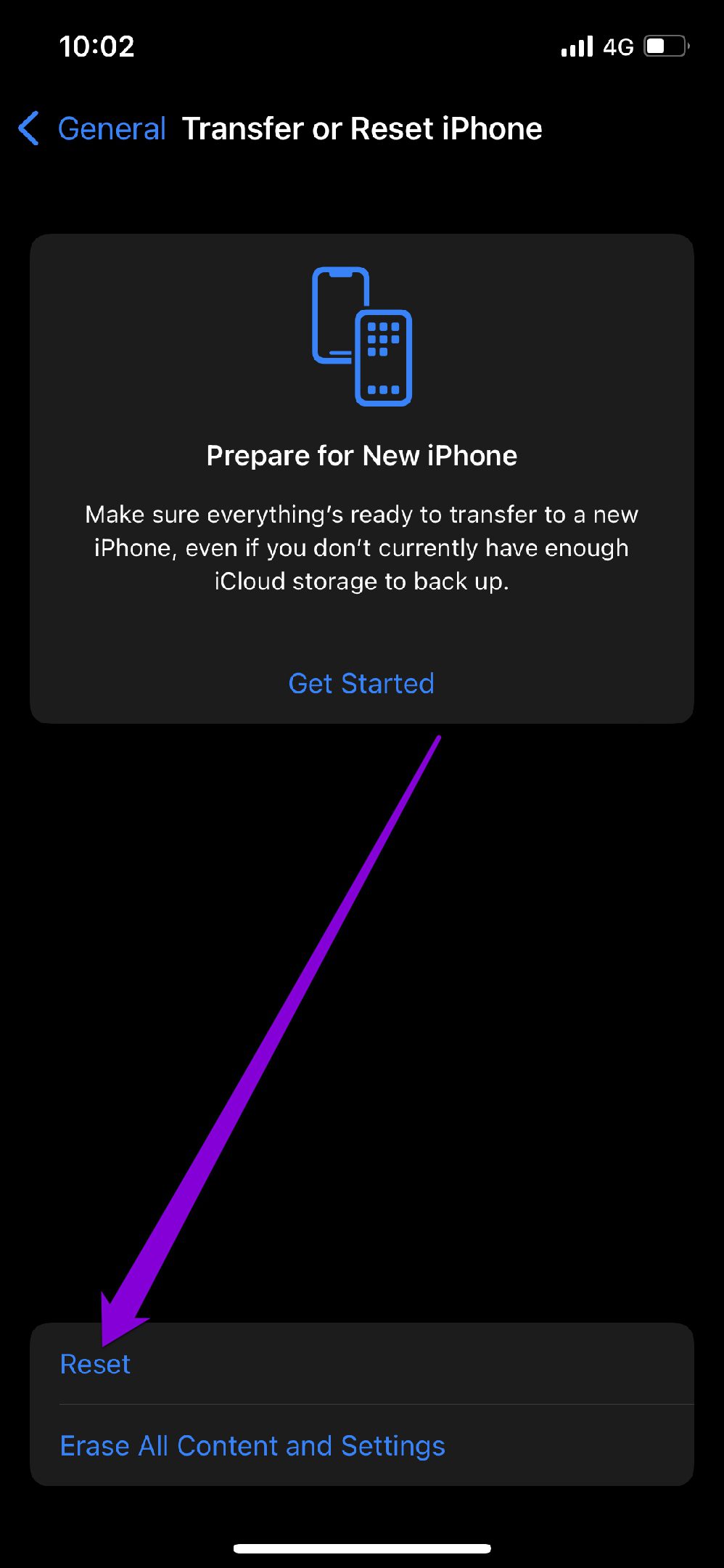Tap Get Started to prepare for new iPhone
This screenshot has height=1568, width=724.
[x=361, y=684]
